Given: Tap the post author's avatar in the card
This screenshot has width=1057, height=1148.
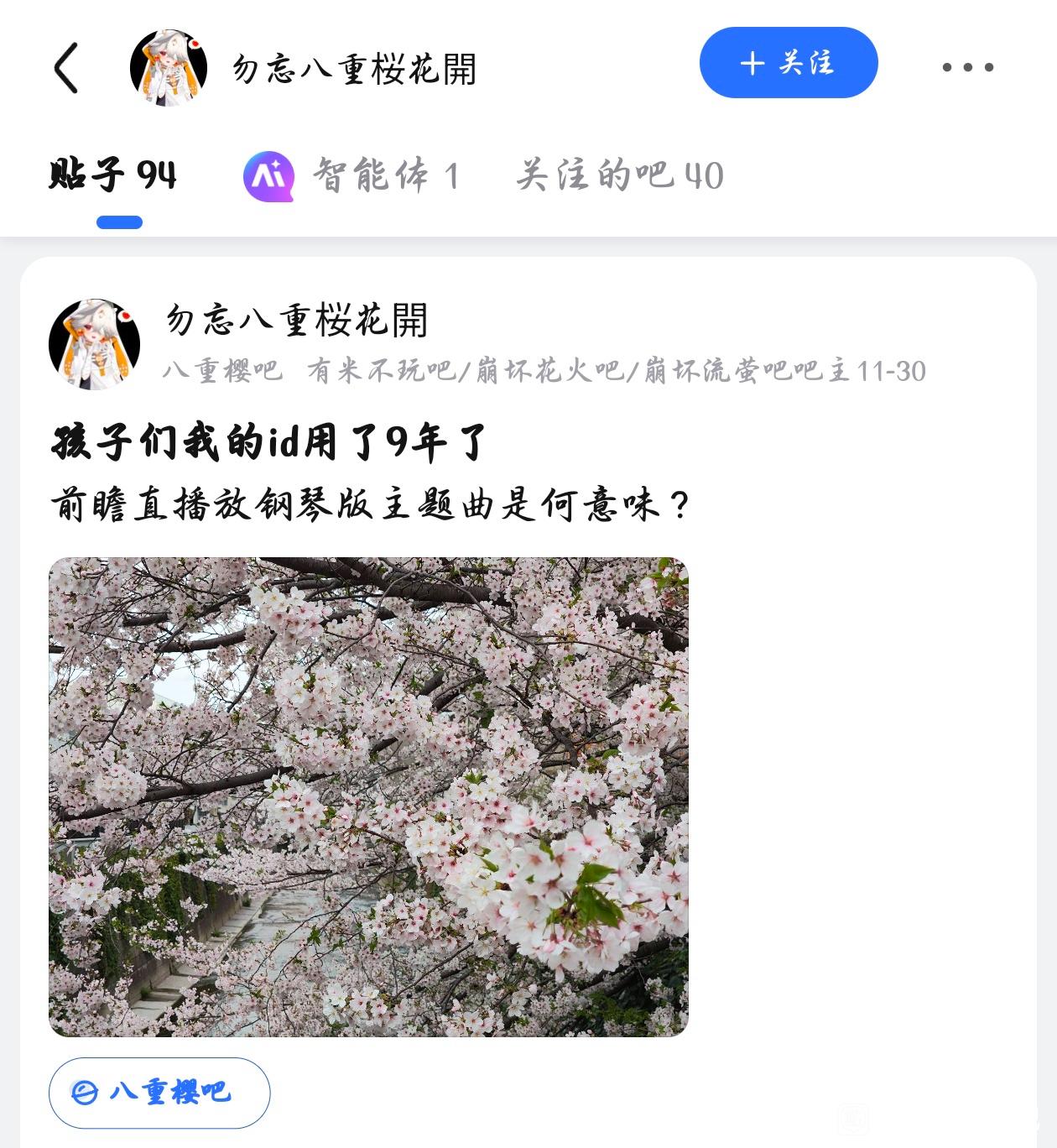Looking at the screenshot, I should coord(94,344).
